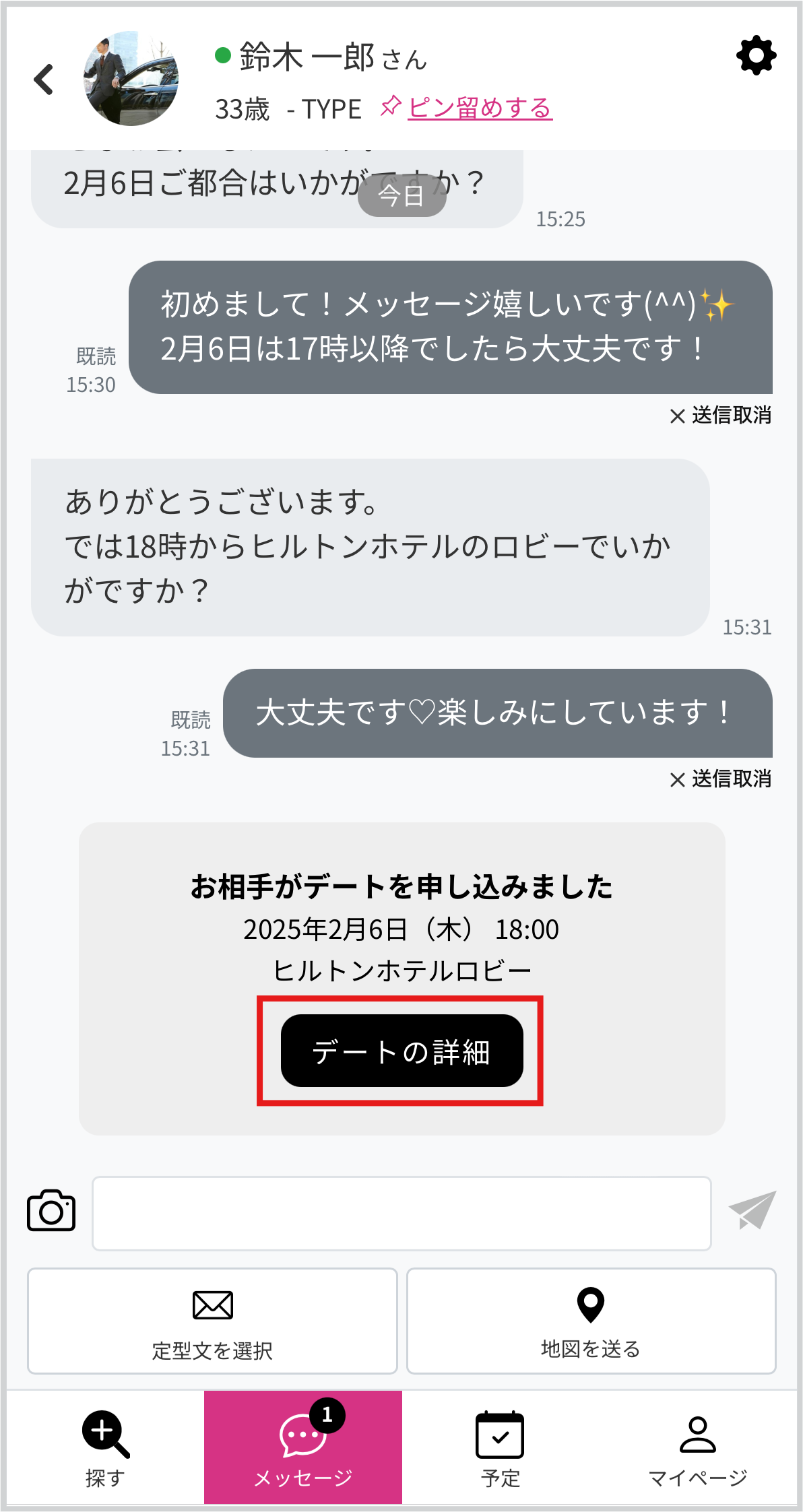Send message with paper plane icon
The image size is (803, 1512).
point(752,1210)
